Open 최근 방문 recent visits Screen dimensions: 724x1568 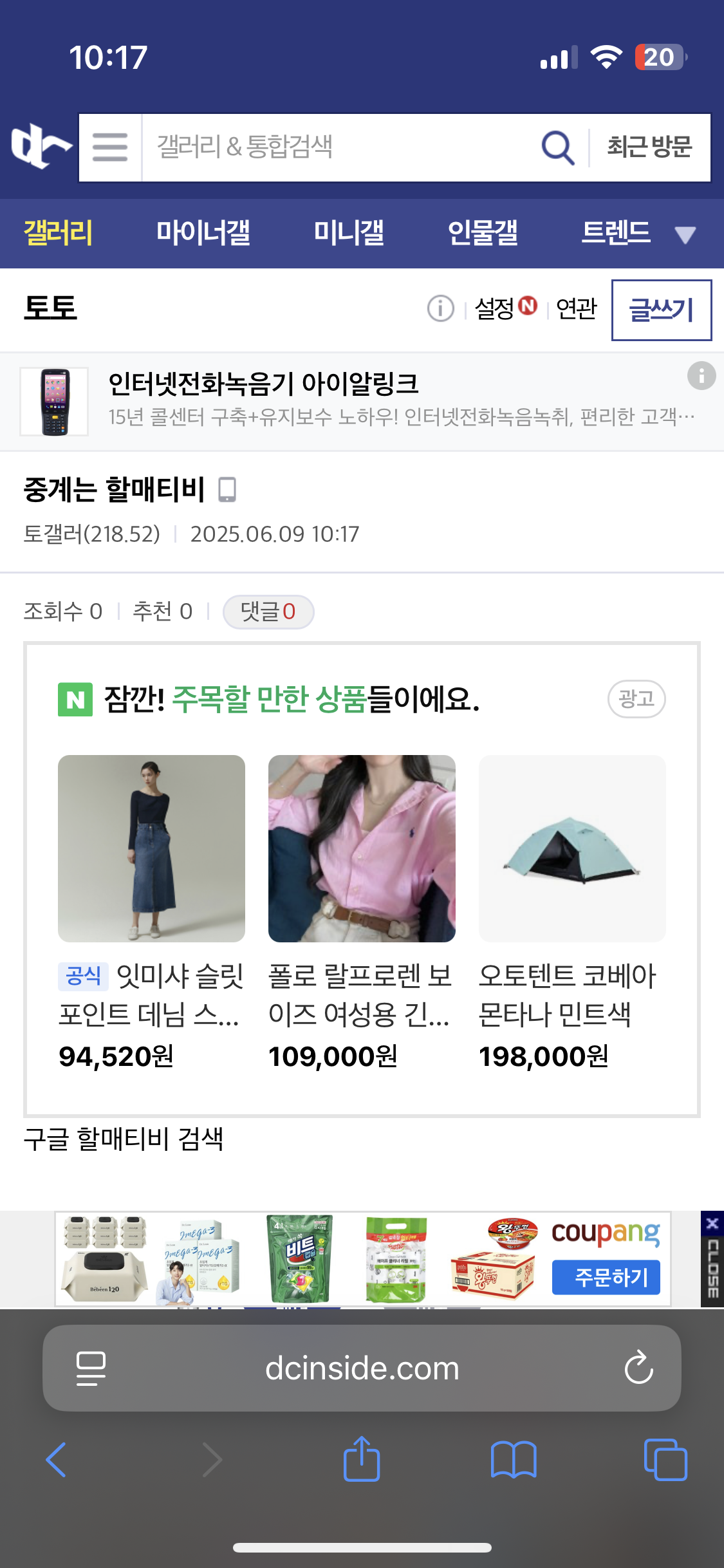click(649, 147)
